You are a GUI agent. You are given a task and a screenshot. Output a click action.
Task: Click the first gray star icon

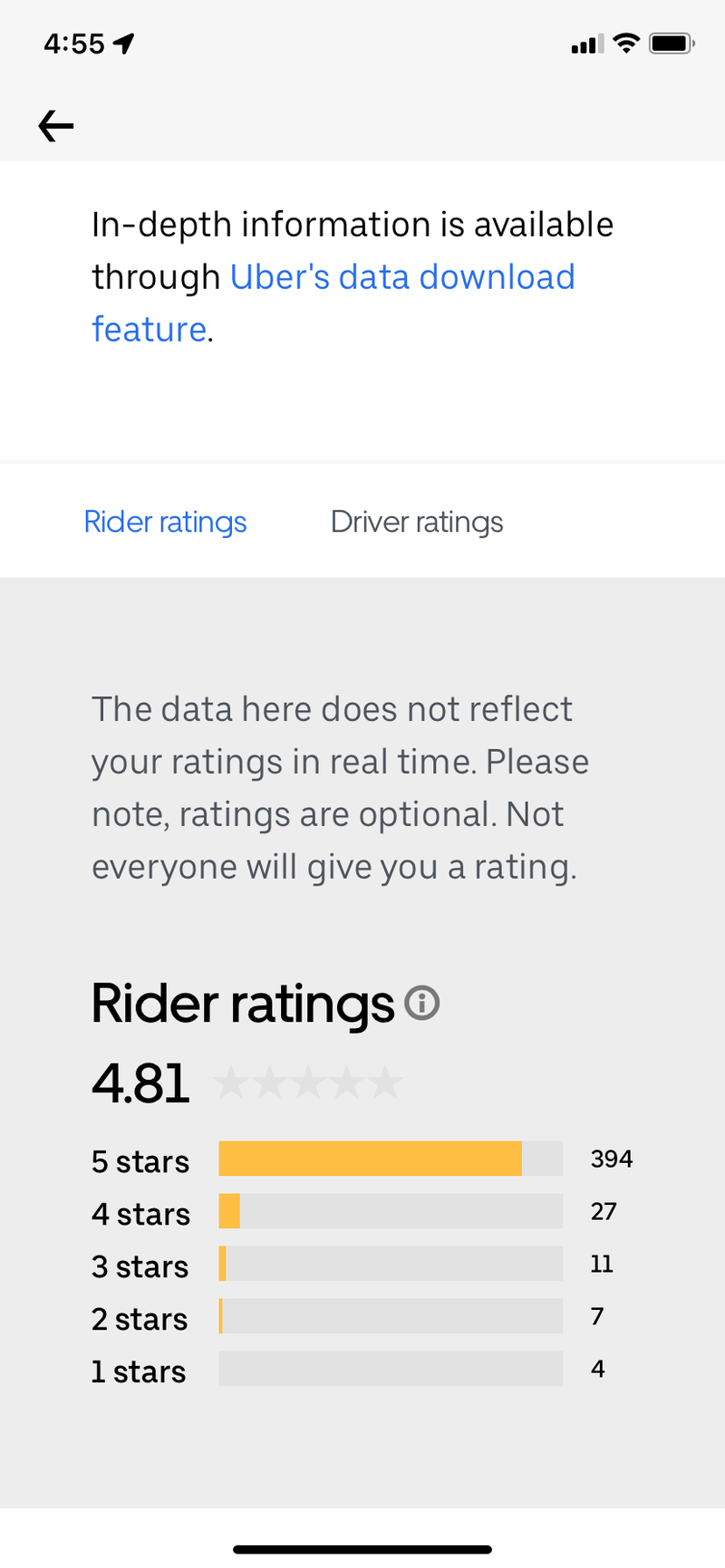click(229, 1081)
